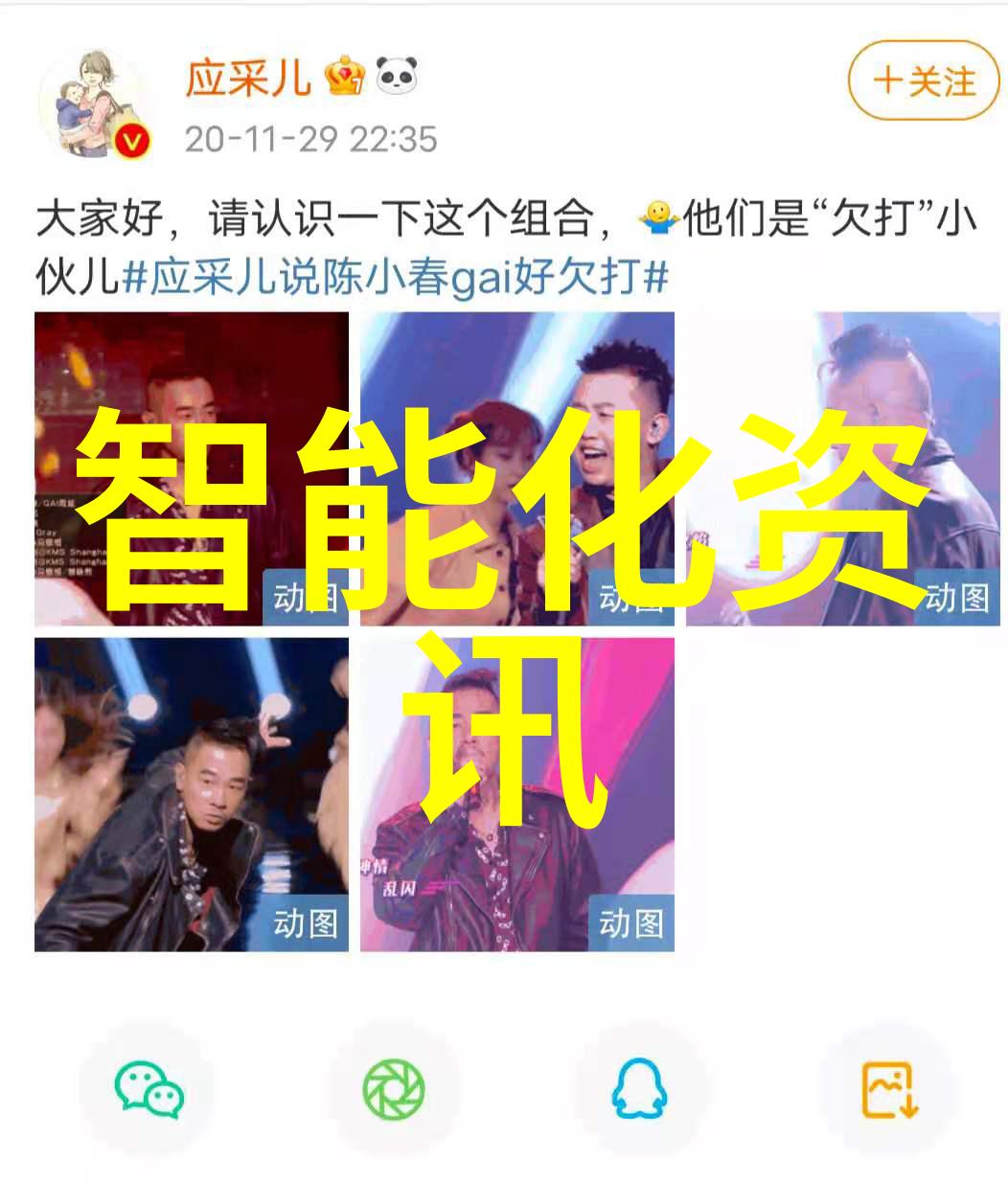This screenshot has width=1008, height=1184.
Task: Open hashtag #应采儿说陈小春gai好欠打#
Action: coord(394,278)
